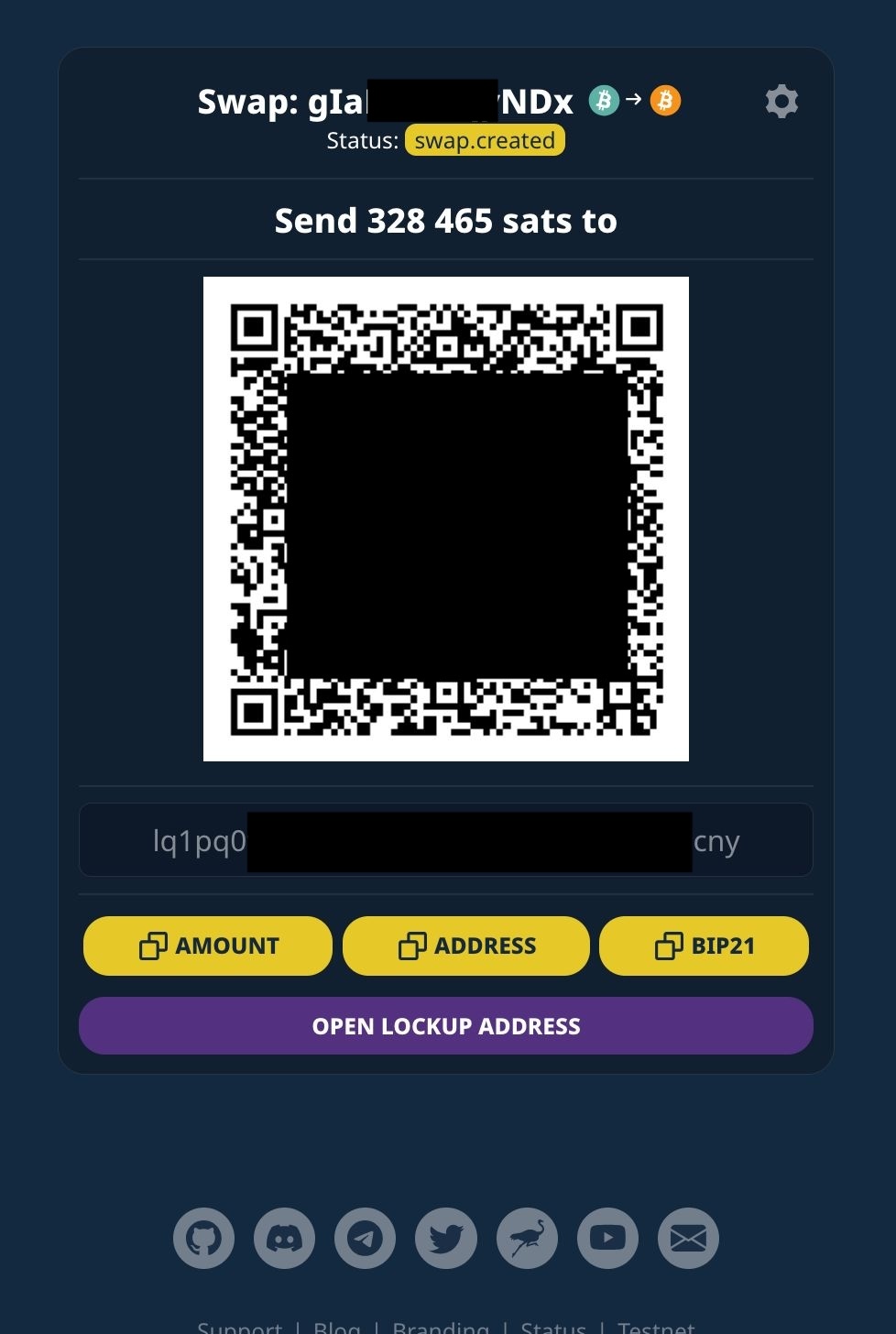Open the GitHub link icon
This screenshot has height=1334, width=896.
point(203,1239)
